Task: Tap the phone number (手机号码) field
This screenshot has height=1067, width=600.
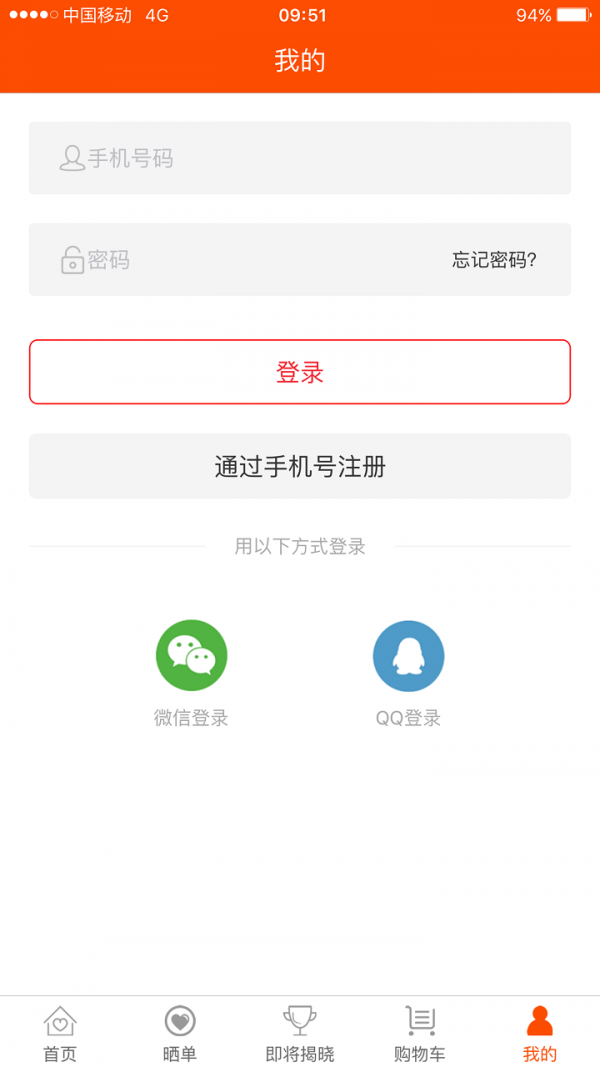Action: pos(300,158)
